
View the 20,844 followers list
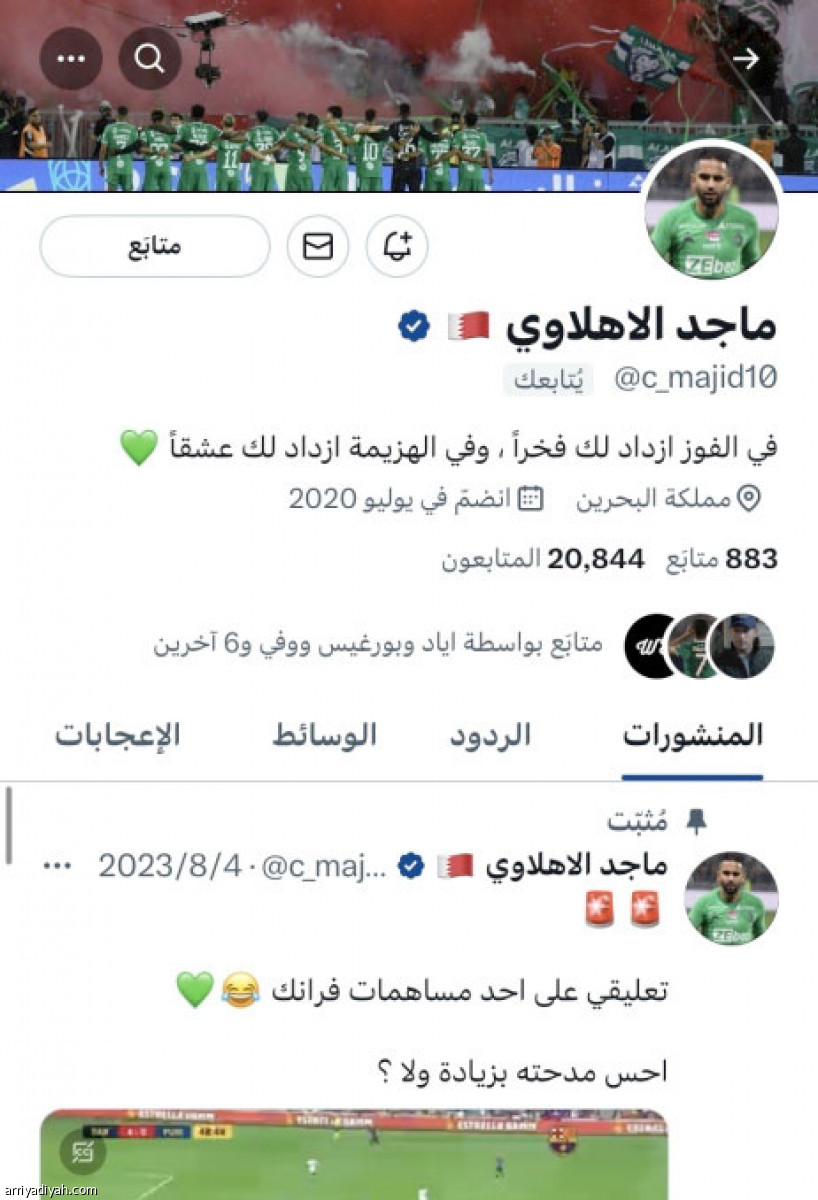(545, 559)
